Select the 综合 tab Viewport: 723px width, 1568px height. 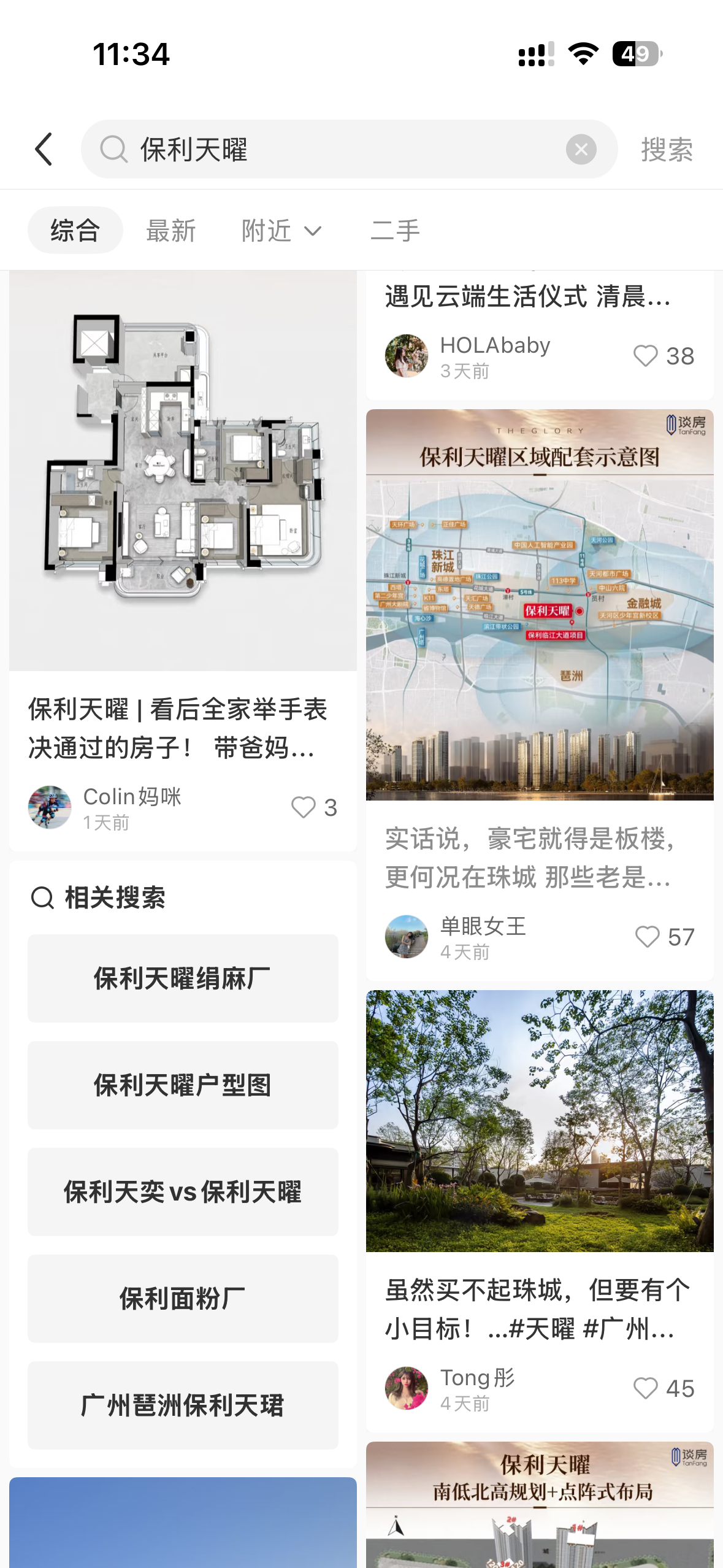click(75, 231)
